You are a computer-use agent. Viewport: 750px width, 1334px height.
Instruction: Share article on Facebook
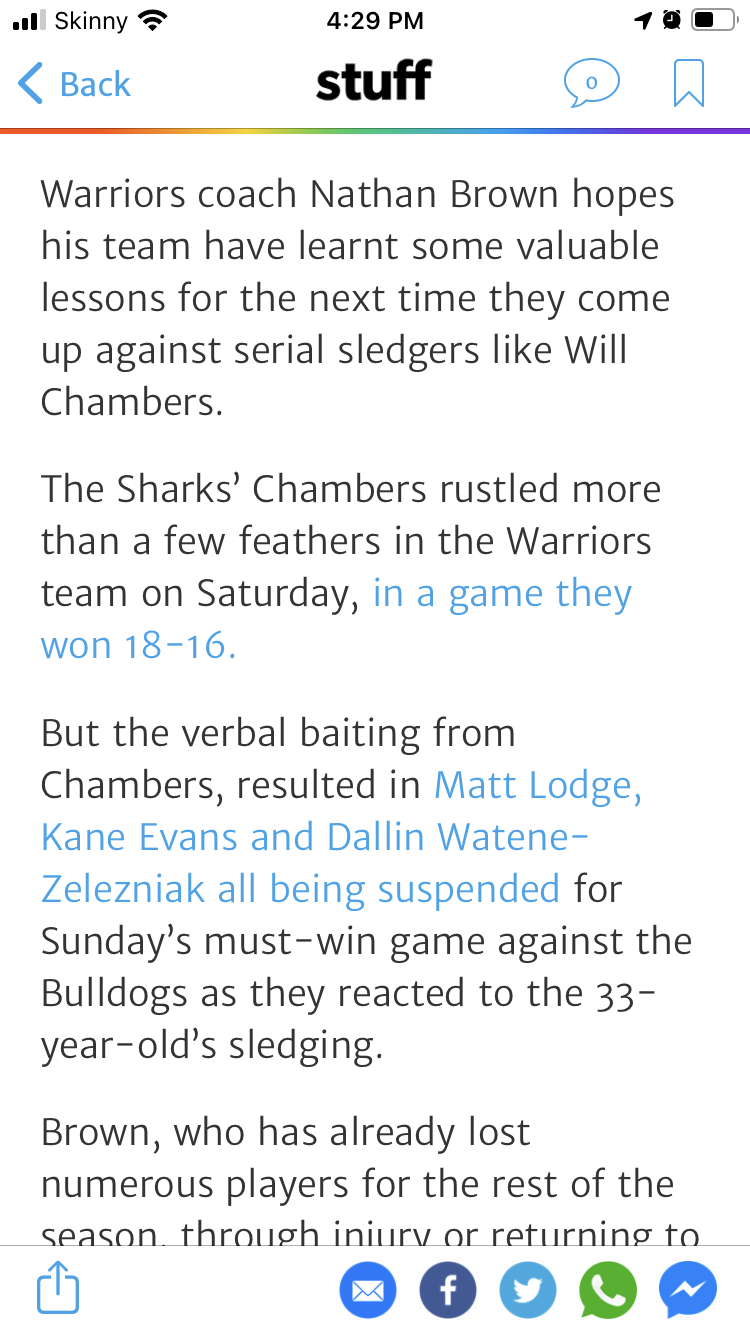[448, 1290]
